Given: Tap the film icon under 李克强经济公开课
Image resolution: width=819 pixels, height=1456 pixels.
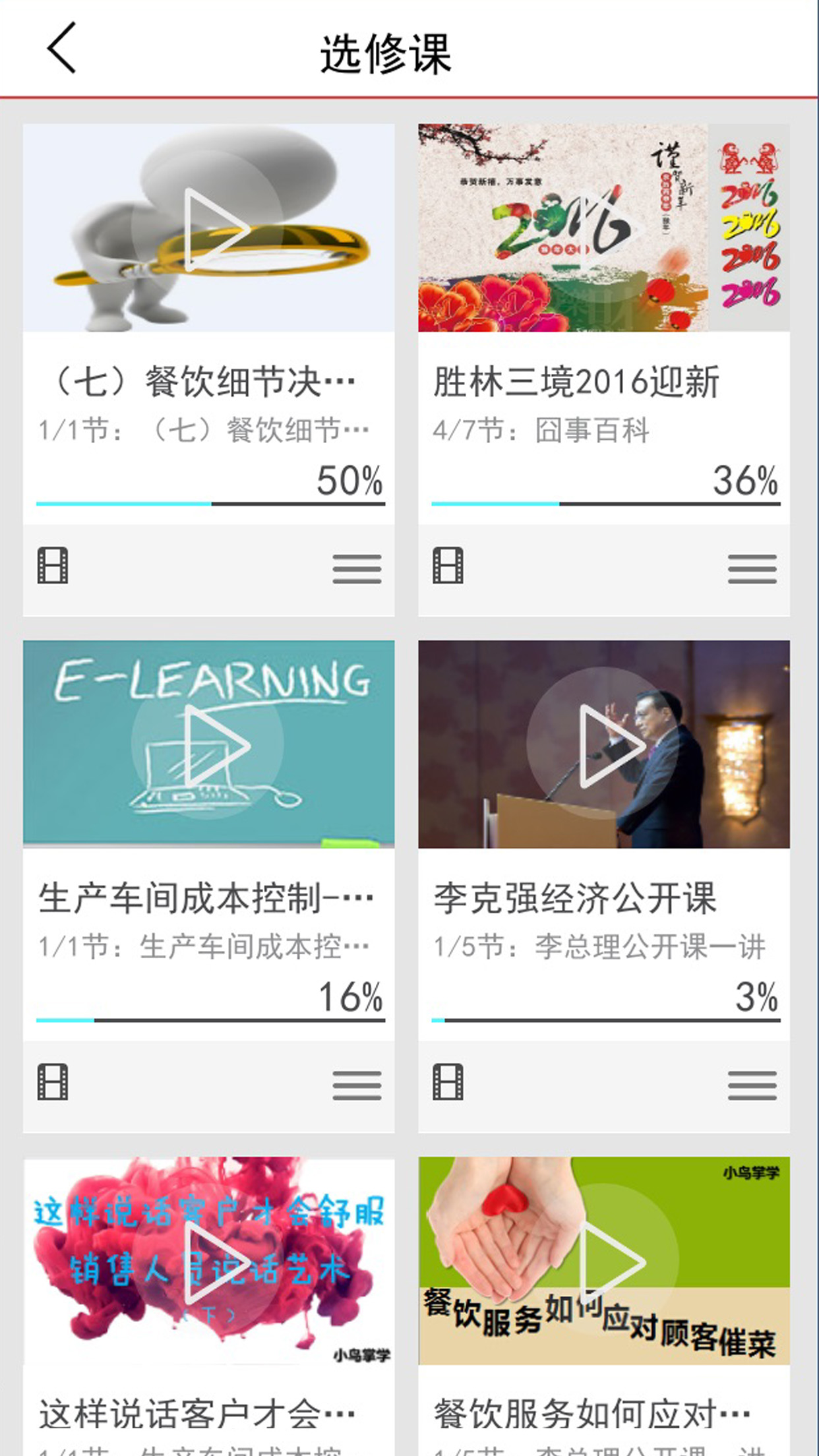Looking at the screenshot, I should 448,1082.
